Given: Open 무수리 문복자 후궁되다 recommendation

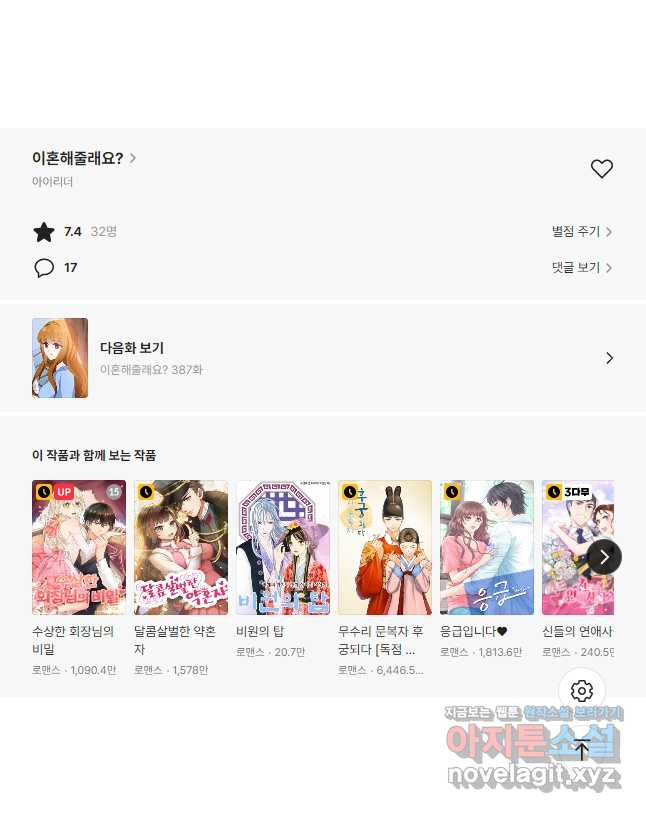Looking at the screenshot, I should click(385, 548).
